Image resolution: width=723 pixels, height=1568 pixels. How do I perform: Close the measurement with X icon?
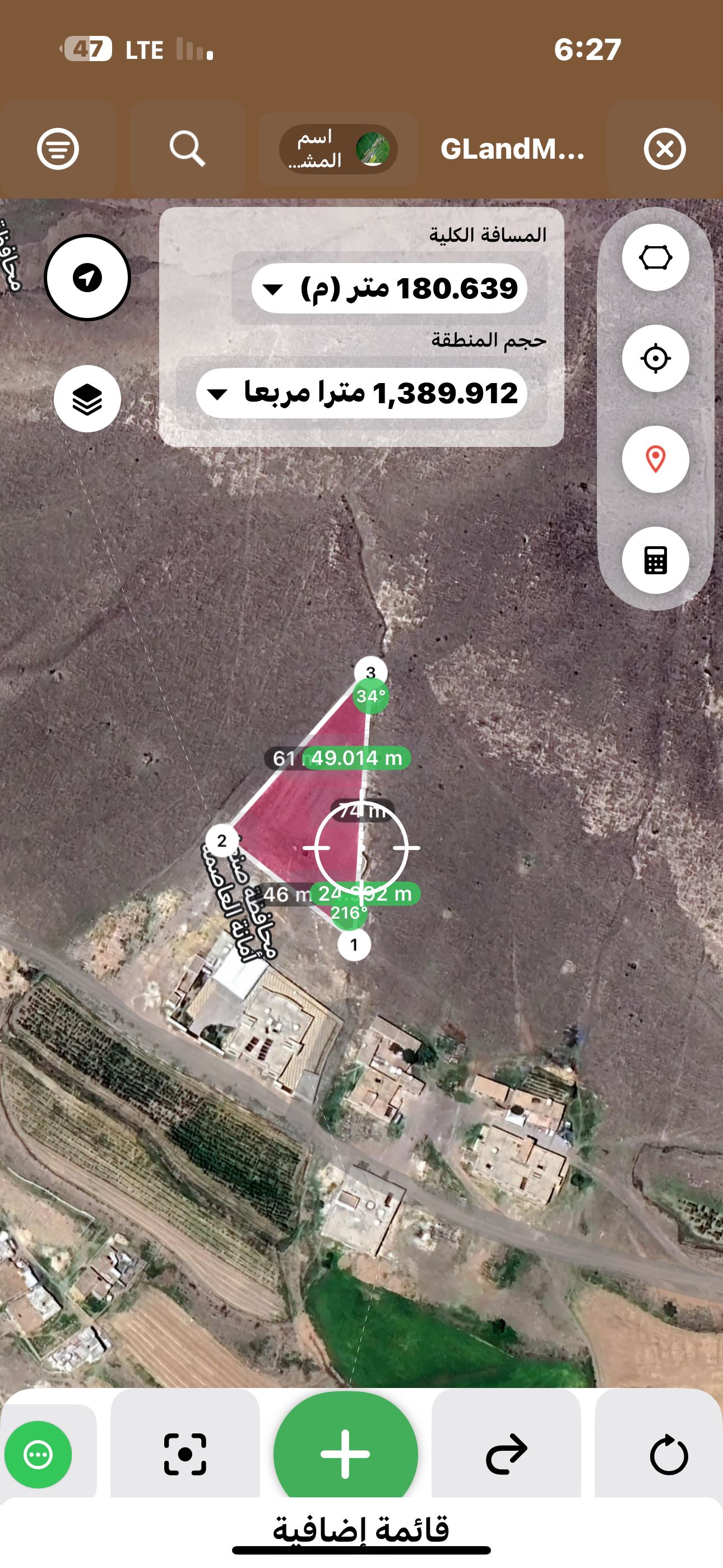pos(665,149)
